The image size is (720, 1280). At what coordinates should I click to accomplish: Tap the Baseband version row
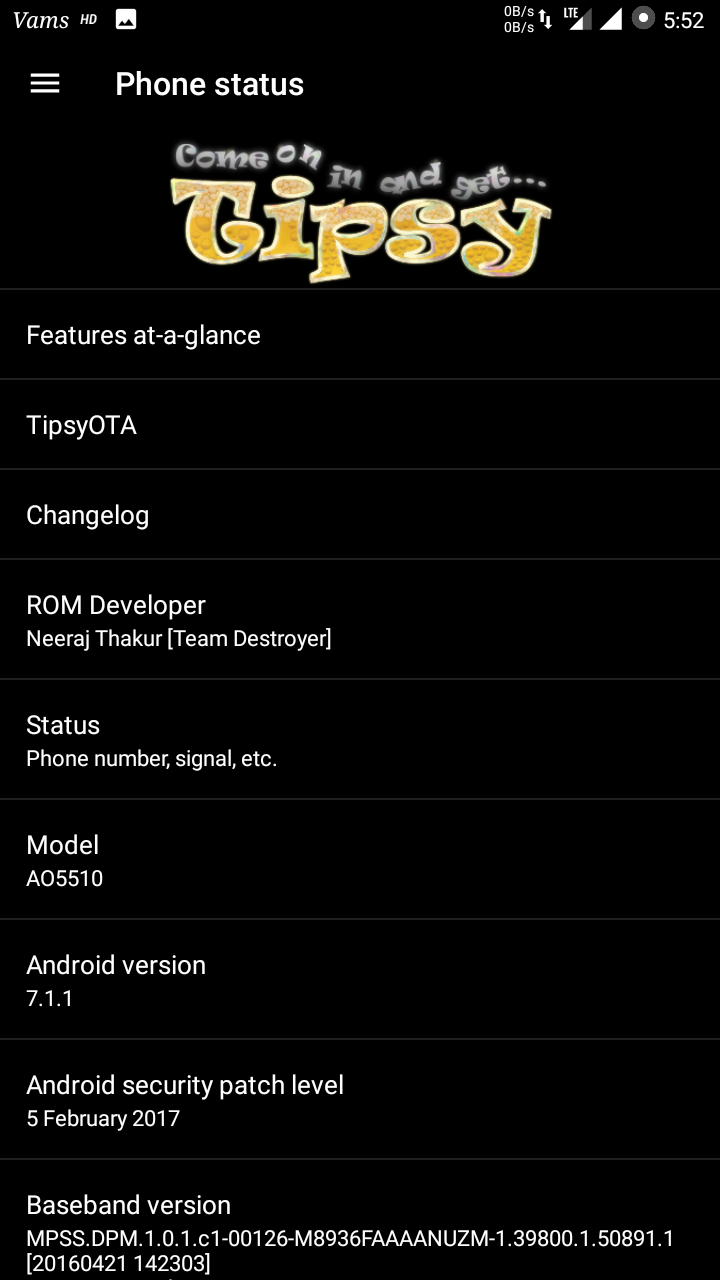point(360,1221)
